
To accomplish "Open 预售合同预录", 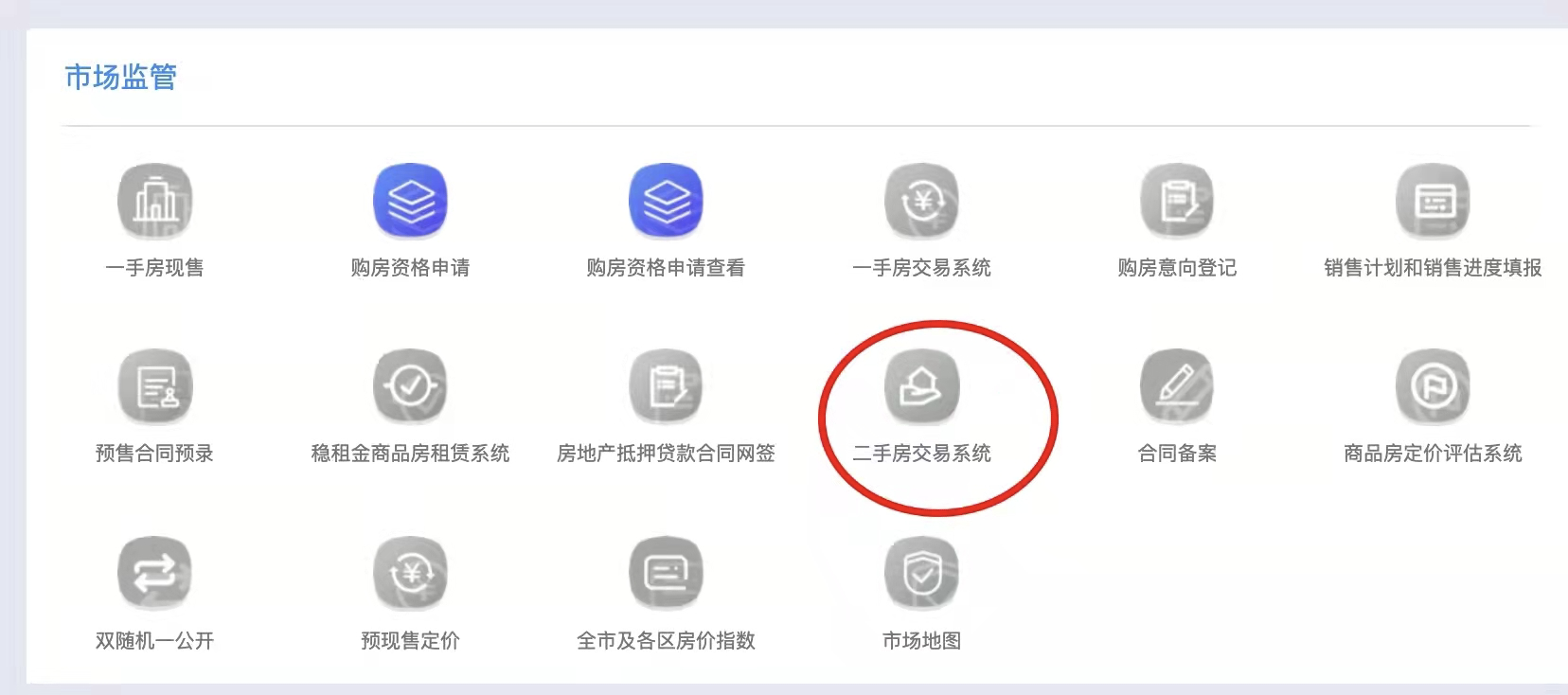I will pyautogui.click(x=154, y=387).
